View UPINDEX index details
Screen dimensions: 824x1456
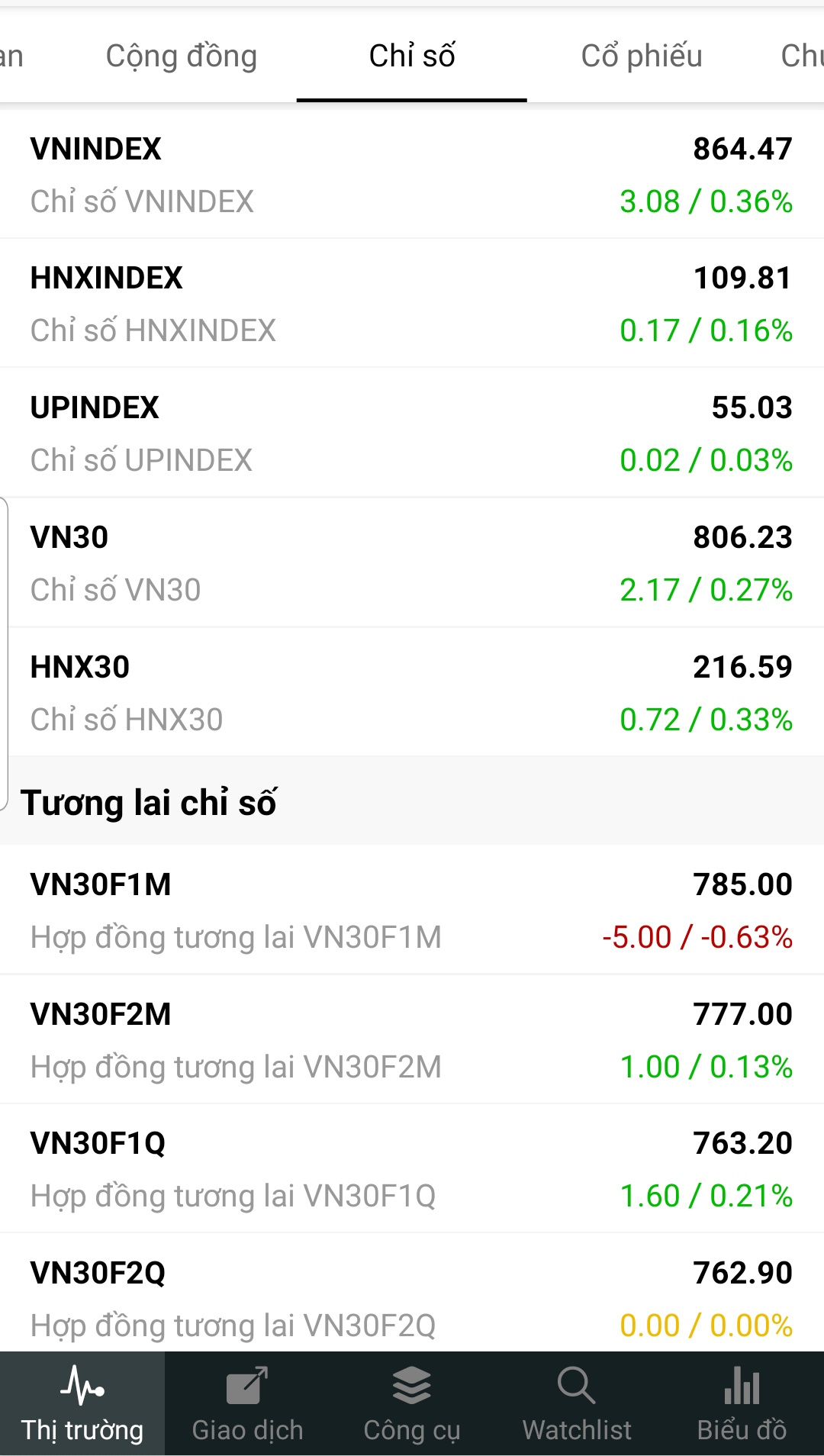point(412,433)
